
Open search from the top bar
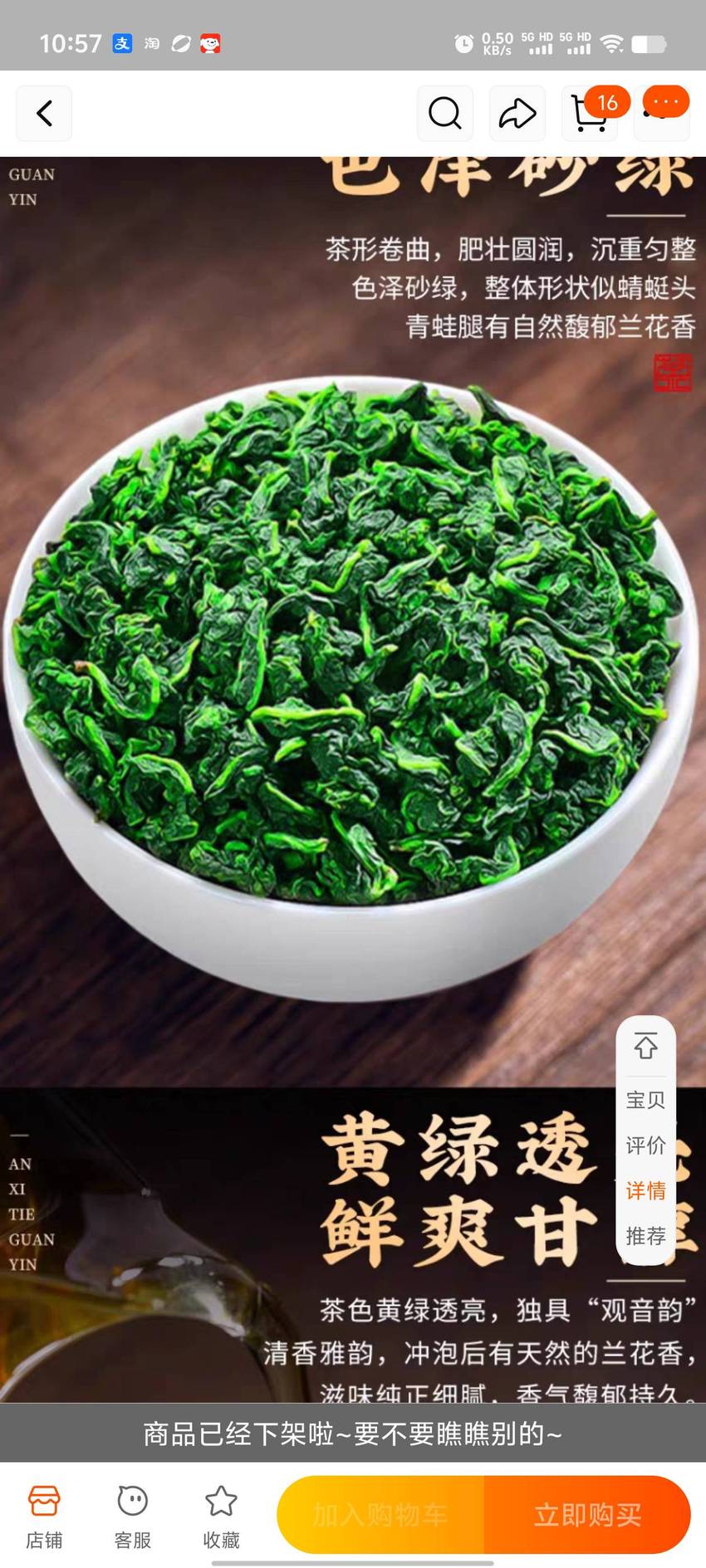[445, 113]
